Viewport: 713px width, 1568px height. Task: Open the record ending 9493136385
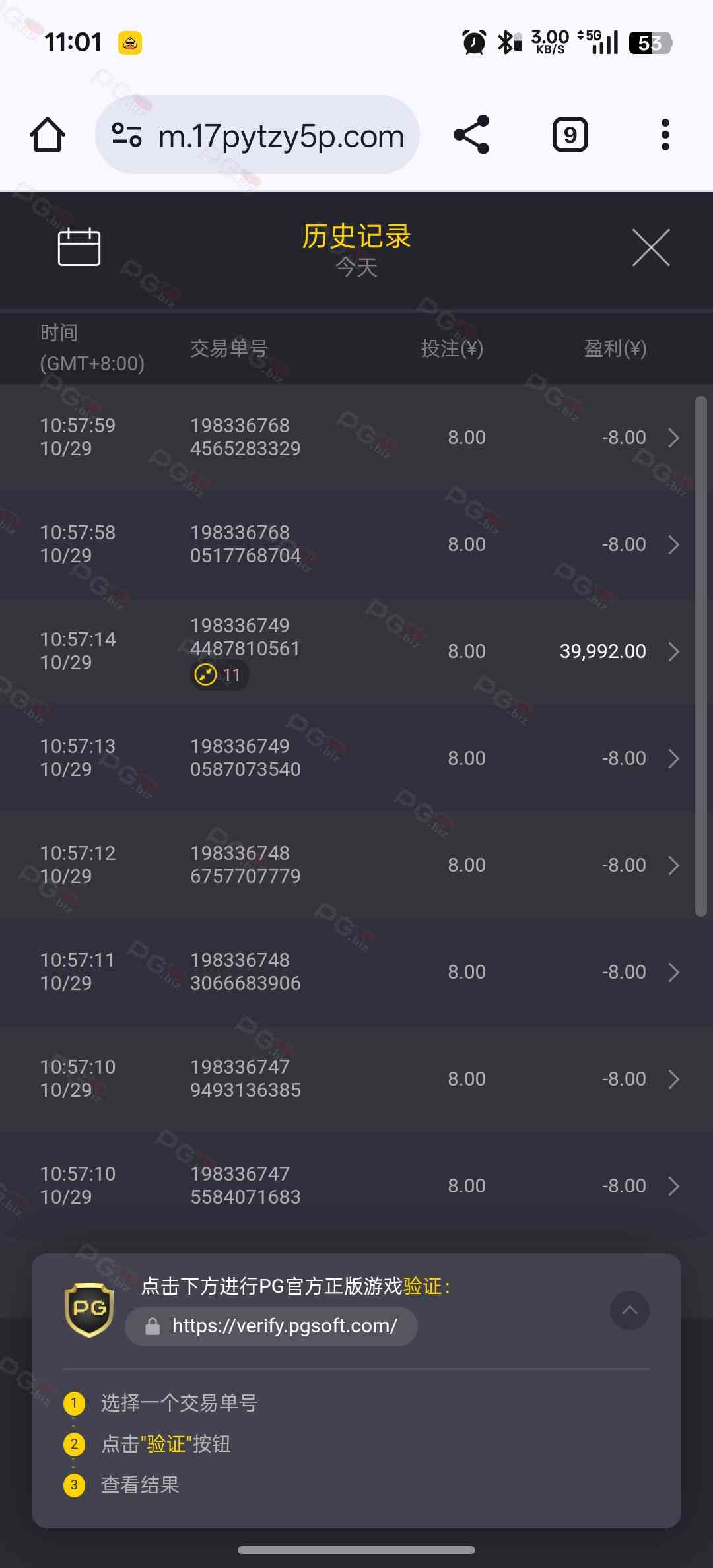click(356, 1079)
